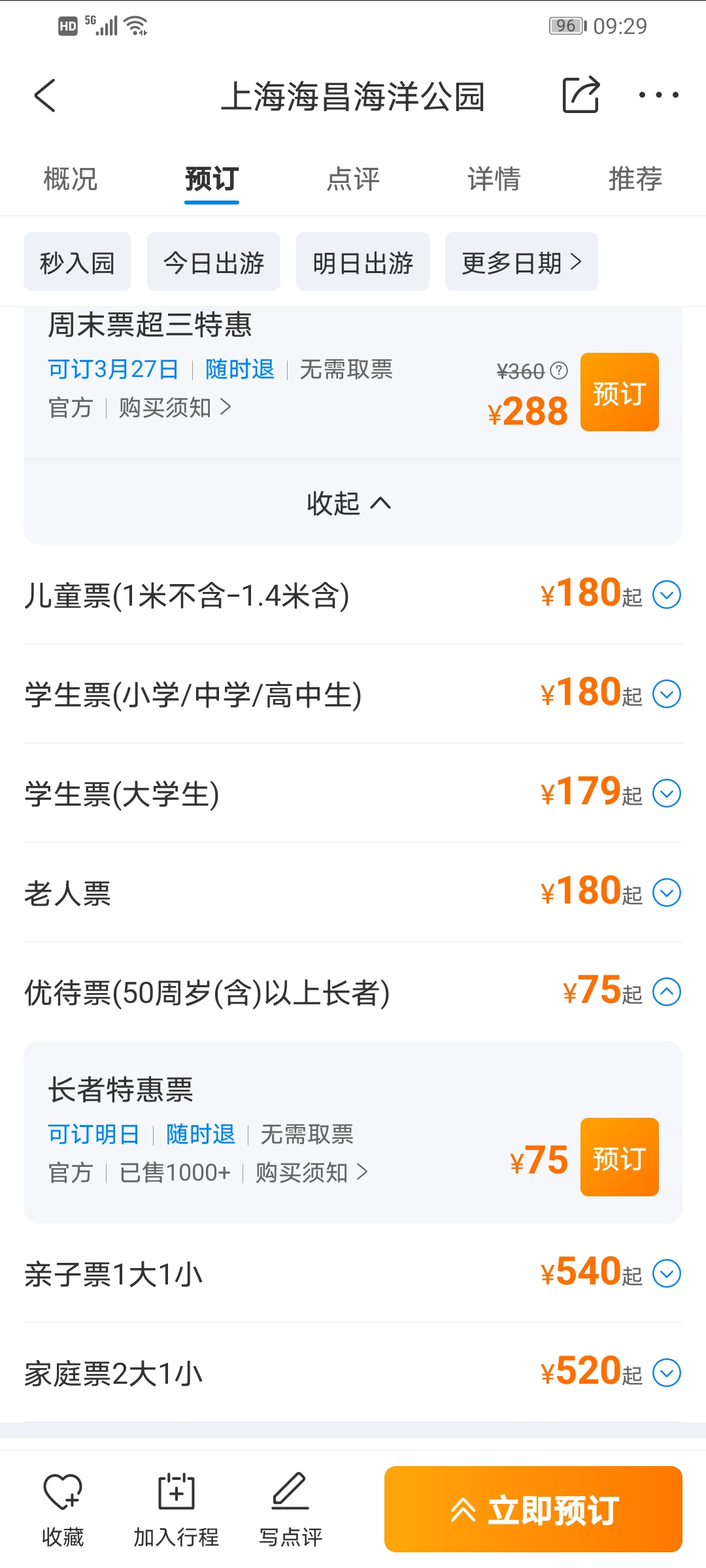Switch to the 概况 tab
Screen dimensions: 706x1568
(x=71, y=179)
